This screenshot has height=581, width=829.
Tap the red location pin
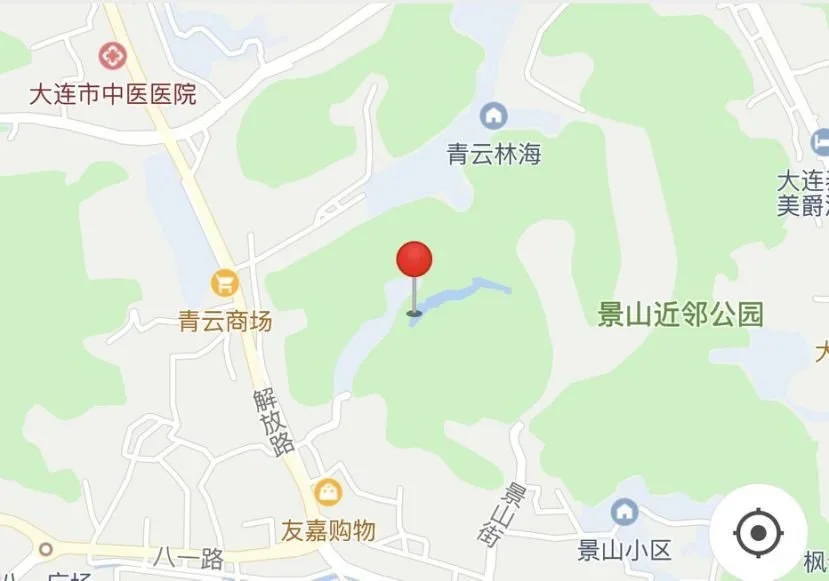pos(414,260)
